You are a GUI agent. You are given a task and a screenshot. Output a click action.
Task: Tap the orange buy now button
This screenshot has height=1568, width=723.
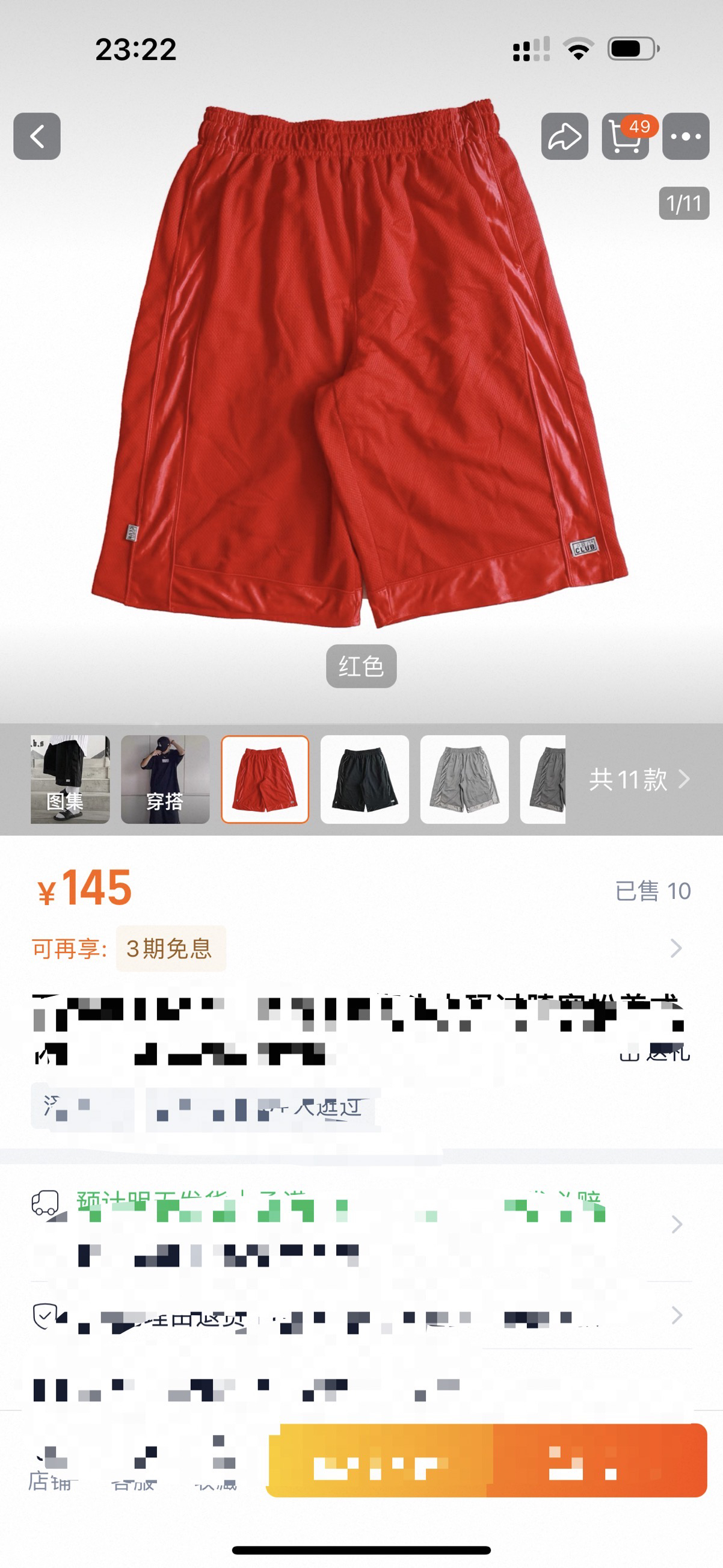(600, 1460)
